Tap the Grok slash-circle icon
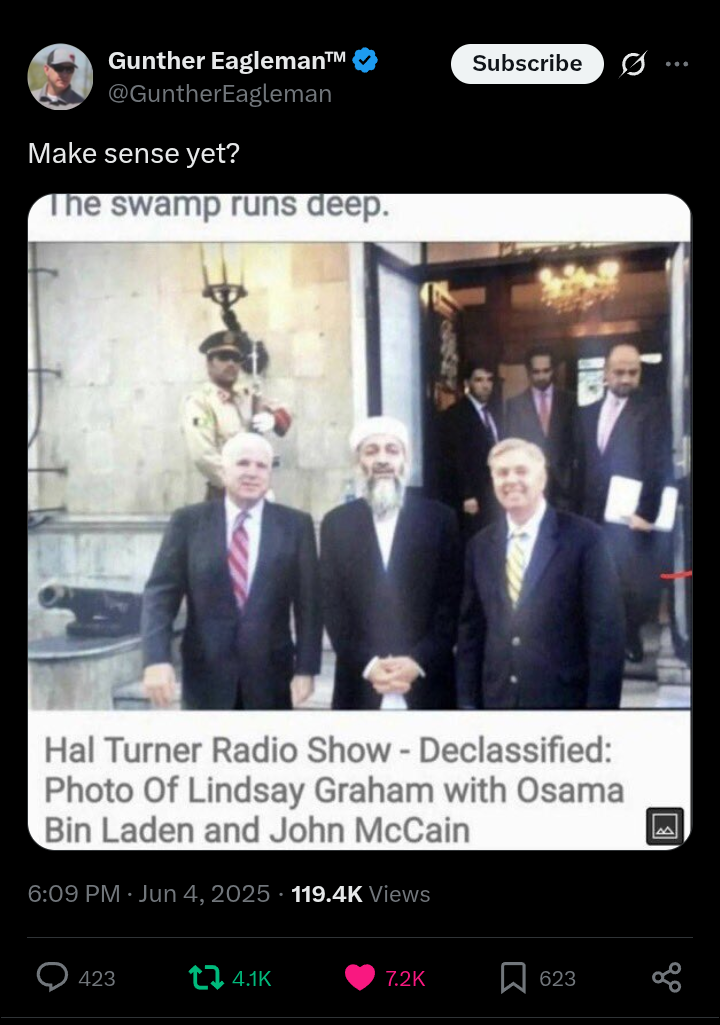Screen dimensions: 720x1025 633,65
